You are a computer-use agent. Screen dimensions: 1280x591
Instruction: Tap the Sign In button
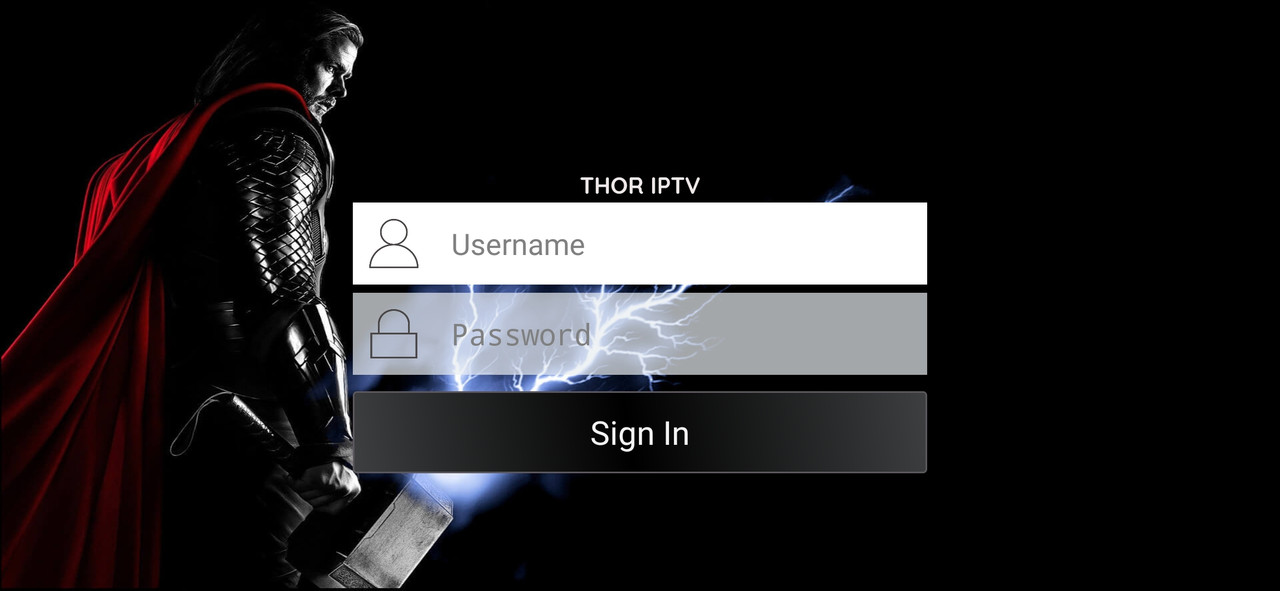click(640, 432)
